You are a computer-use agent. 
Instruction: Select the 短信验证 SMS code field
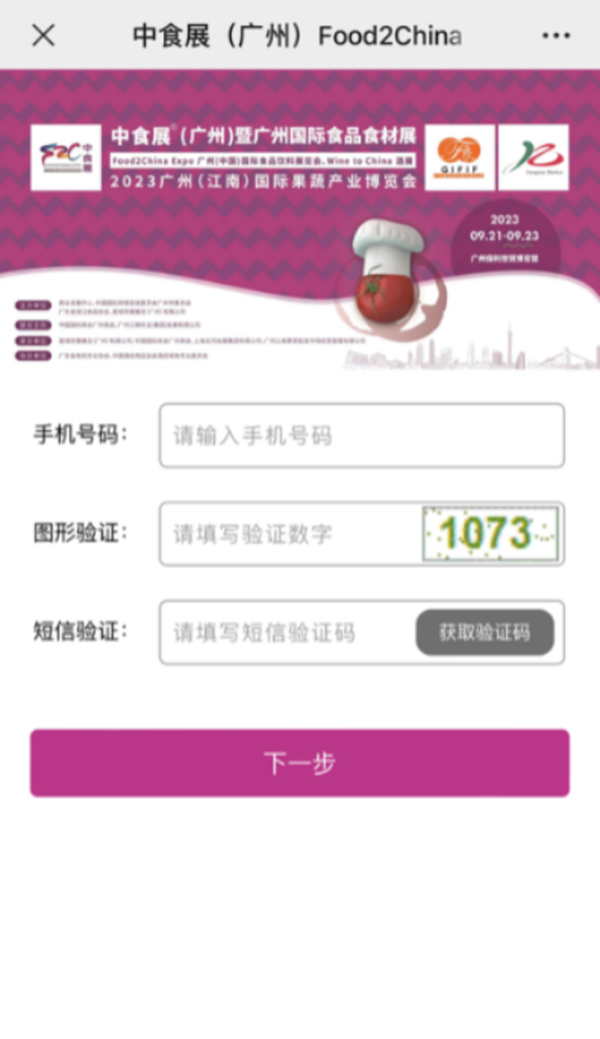[285, 633]
